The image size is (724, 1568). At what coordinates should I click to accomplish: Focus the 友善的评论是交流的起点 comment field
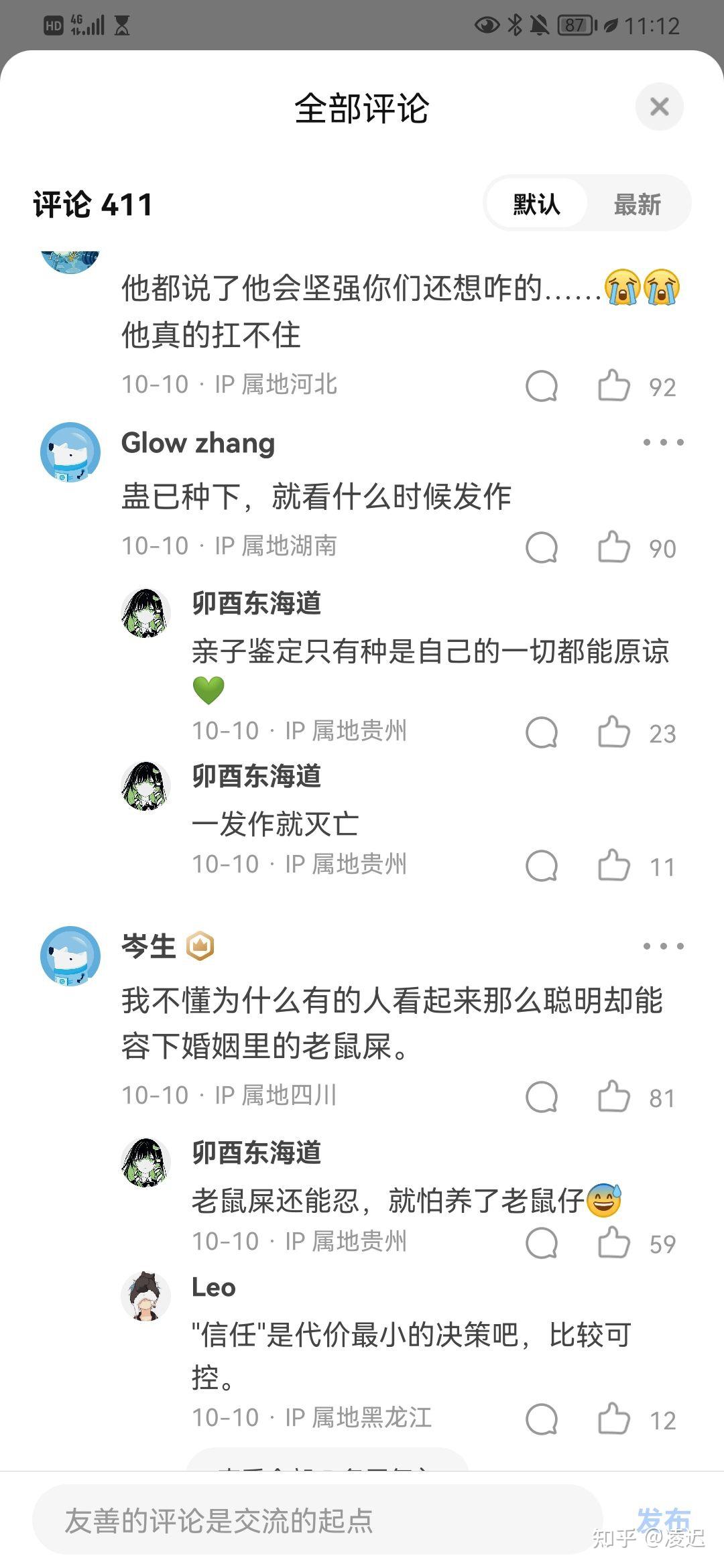(x=315, y=1521)
